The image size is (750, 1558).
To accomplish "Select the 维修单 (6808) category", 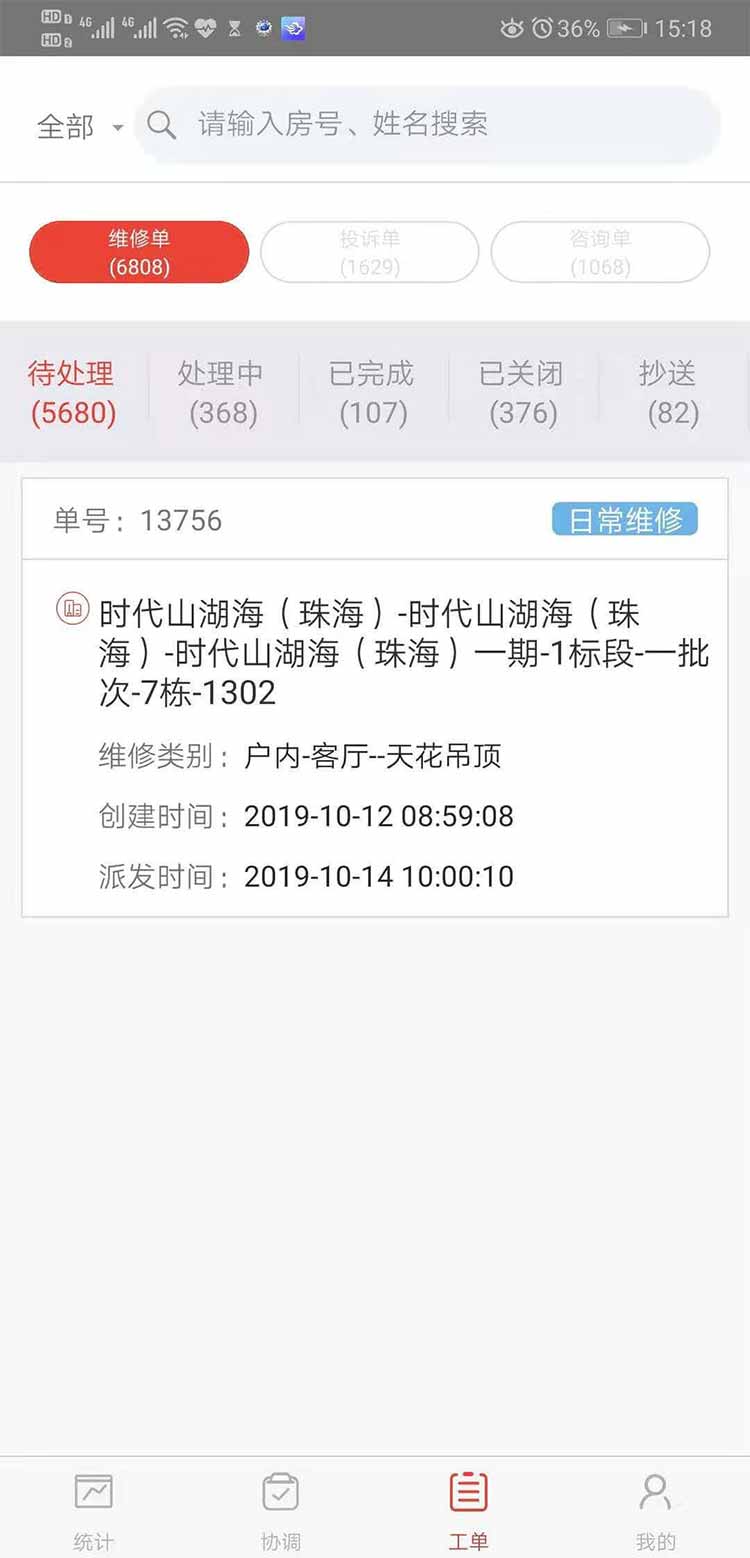I will click(x=139, y=252).
